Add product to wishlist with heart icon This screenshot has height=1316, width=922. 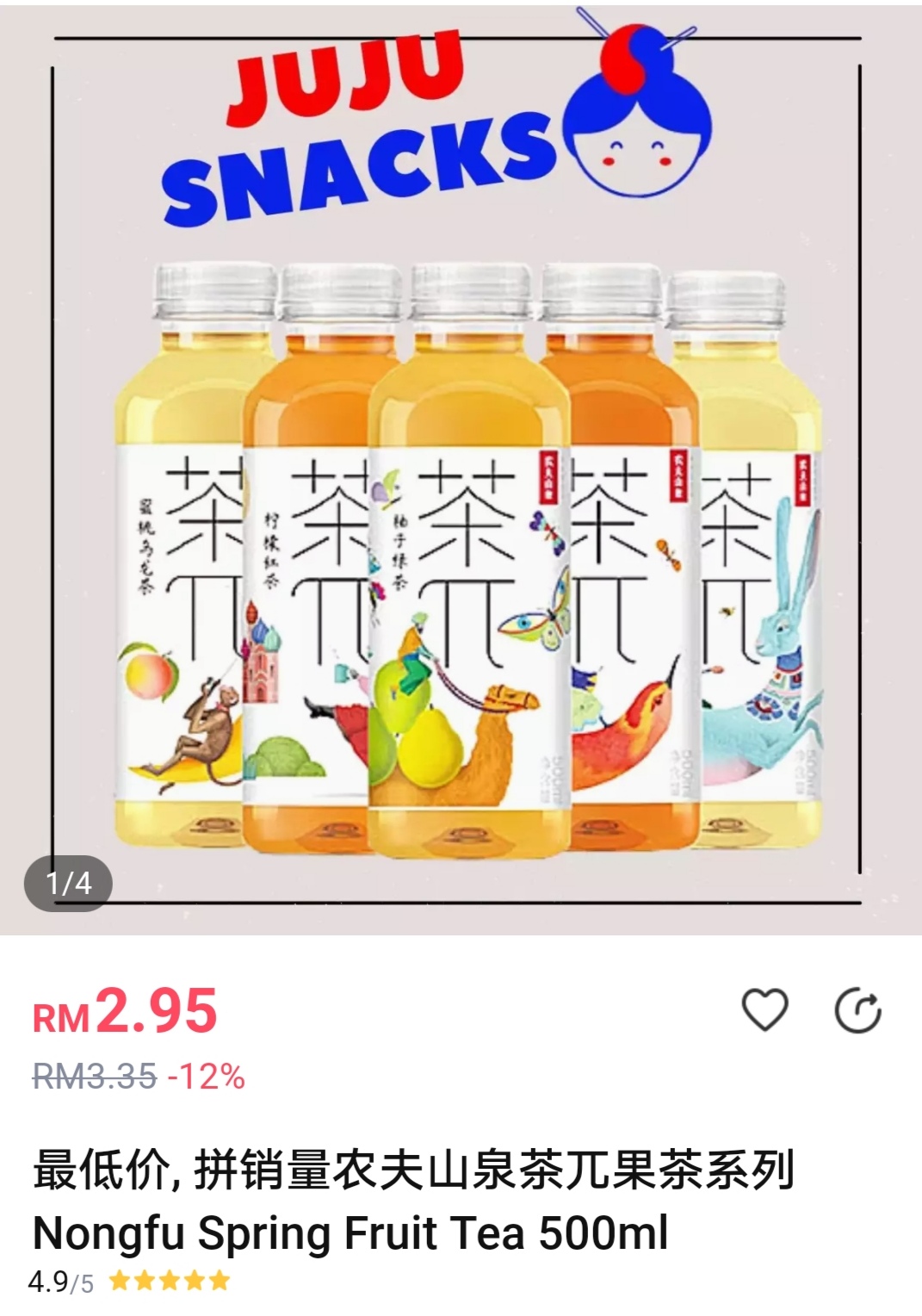point(764,1010)
